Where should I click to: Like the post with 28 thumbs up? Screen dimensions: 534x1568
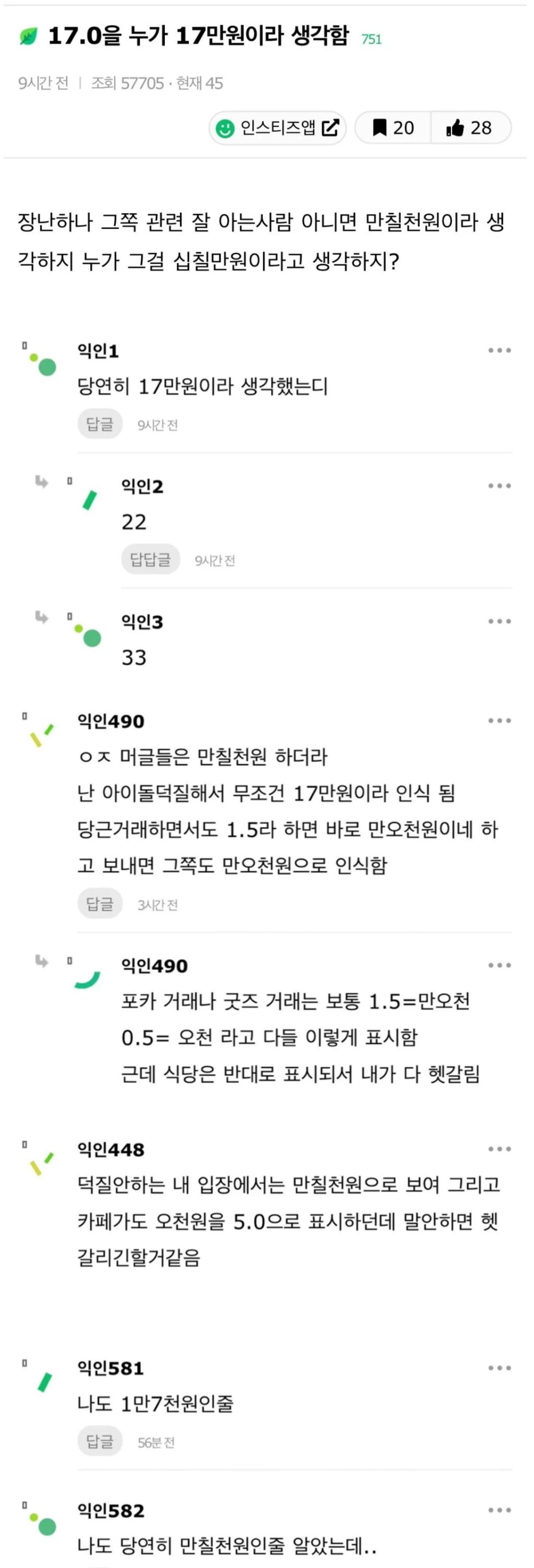(469, 128)
